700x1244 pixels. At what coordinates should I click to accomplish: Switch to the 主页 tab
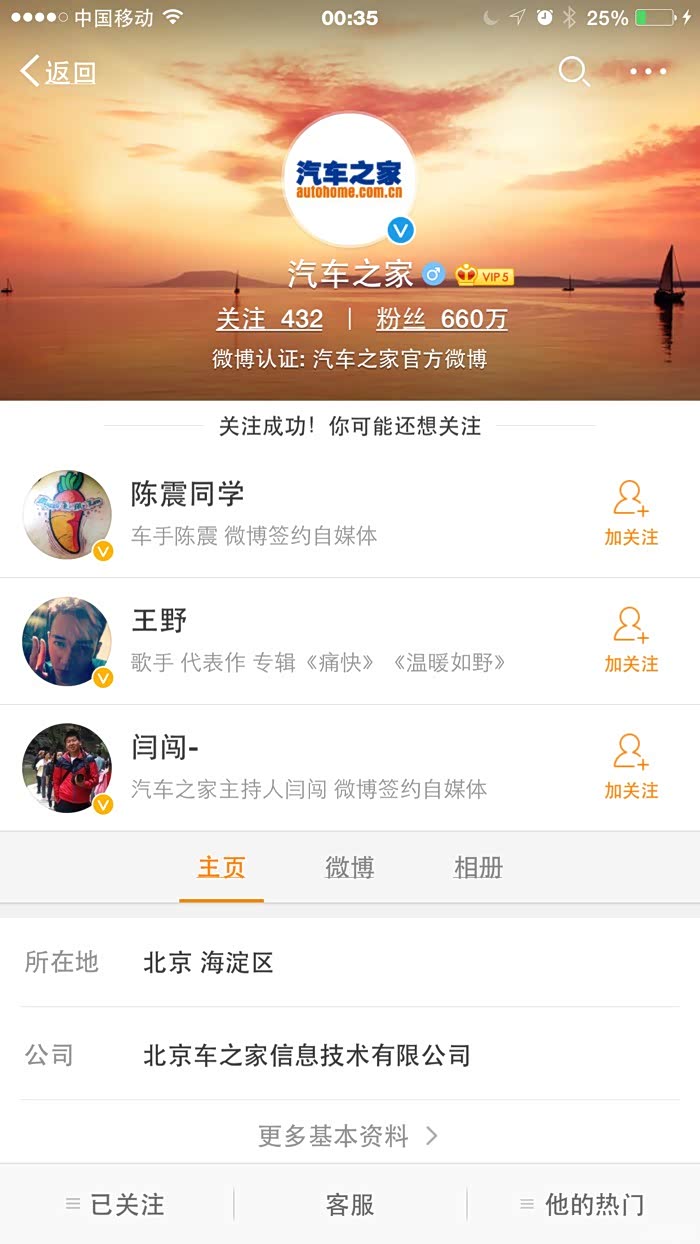pyautogui.click(x=222, y=867)
